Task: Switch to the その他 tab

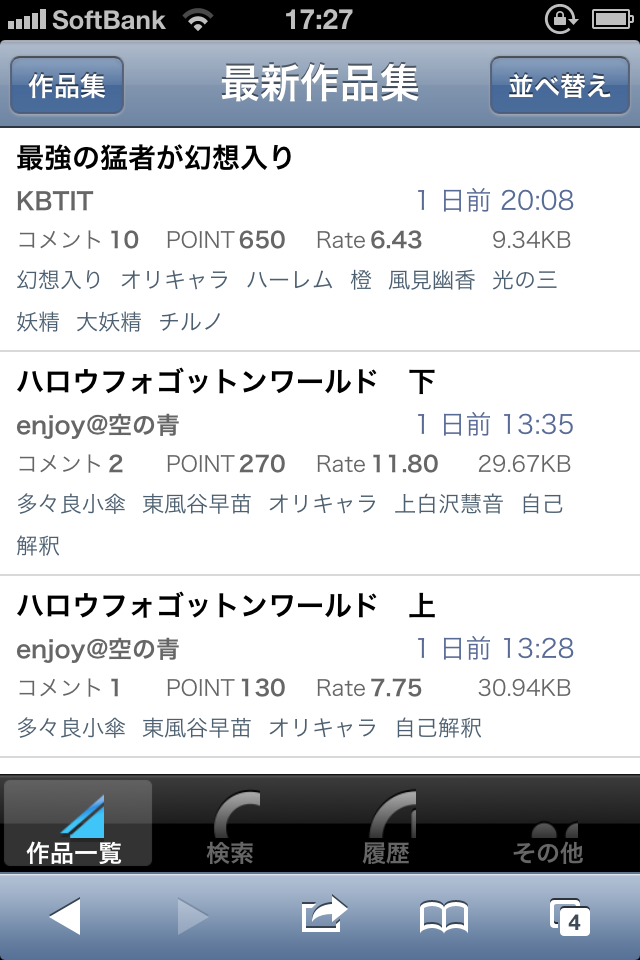Action: (x=546, y=824)
